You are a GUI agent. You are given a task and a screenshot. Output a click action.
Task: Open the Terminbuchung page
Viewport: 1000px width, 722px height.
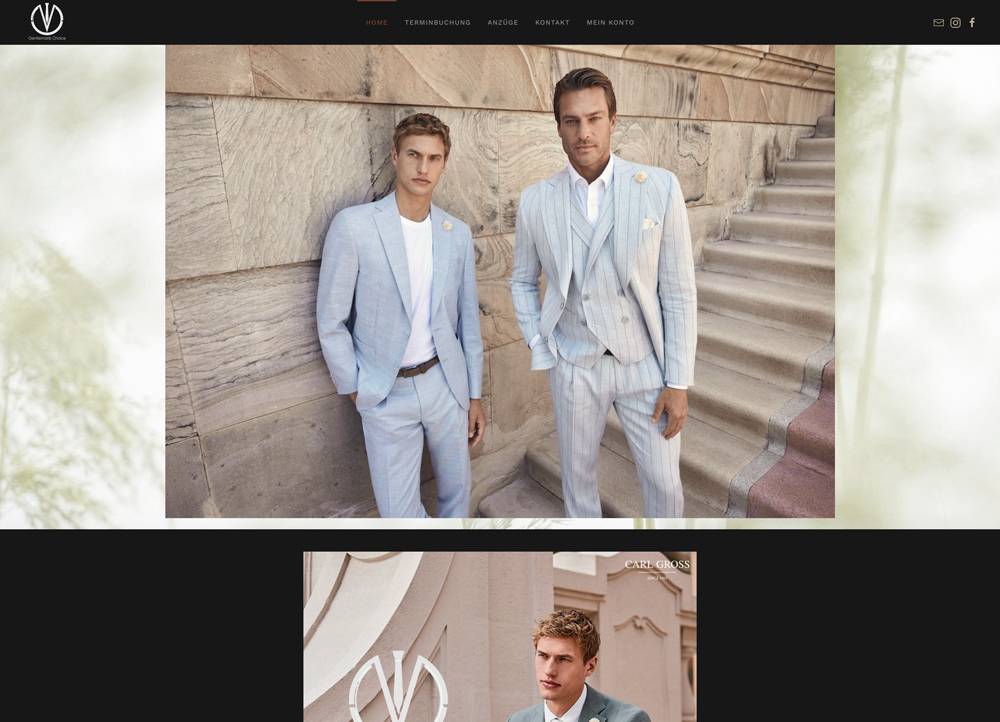(x=437, y=22)
